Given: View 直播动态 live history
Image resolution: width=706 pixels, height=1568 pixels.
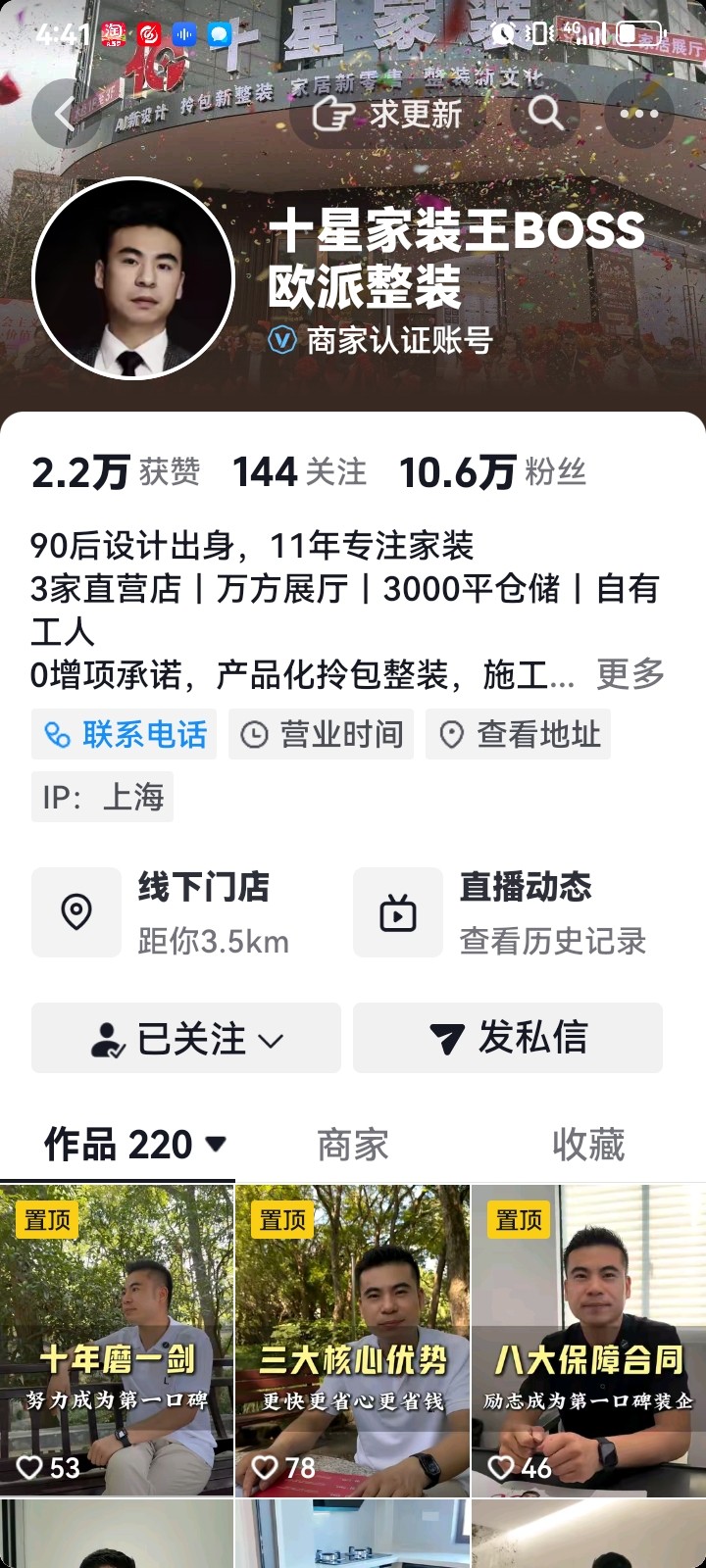Looking at the screenshot, I should click(507, 912).
